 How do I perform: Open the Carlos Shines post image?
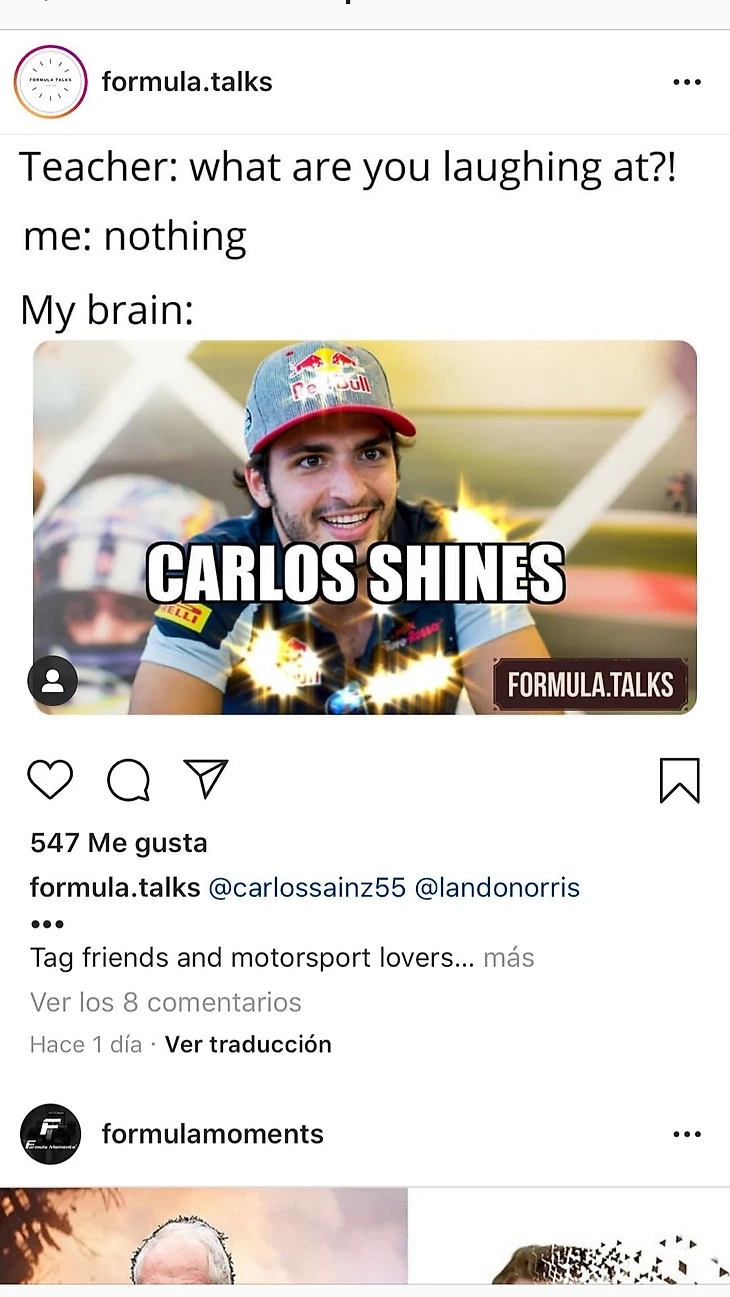pyautogui.click(x=365, y=527)
